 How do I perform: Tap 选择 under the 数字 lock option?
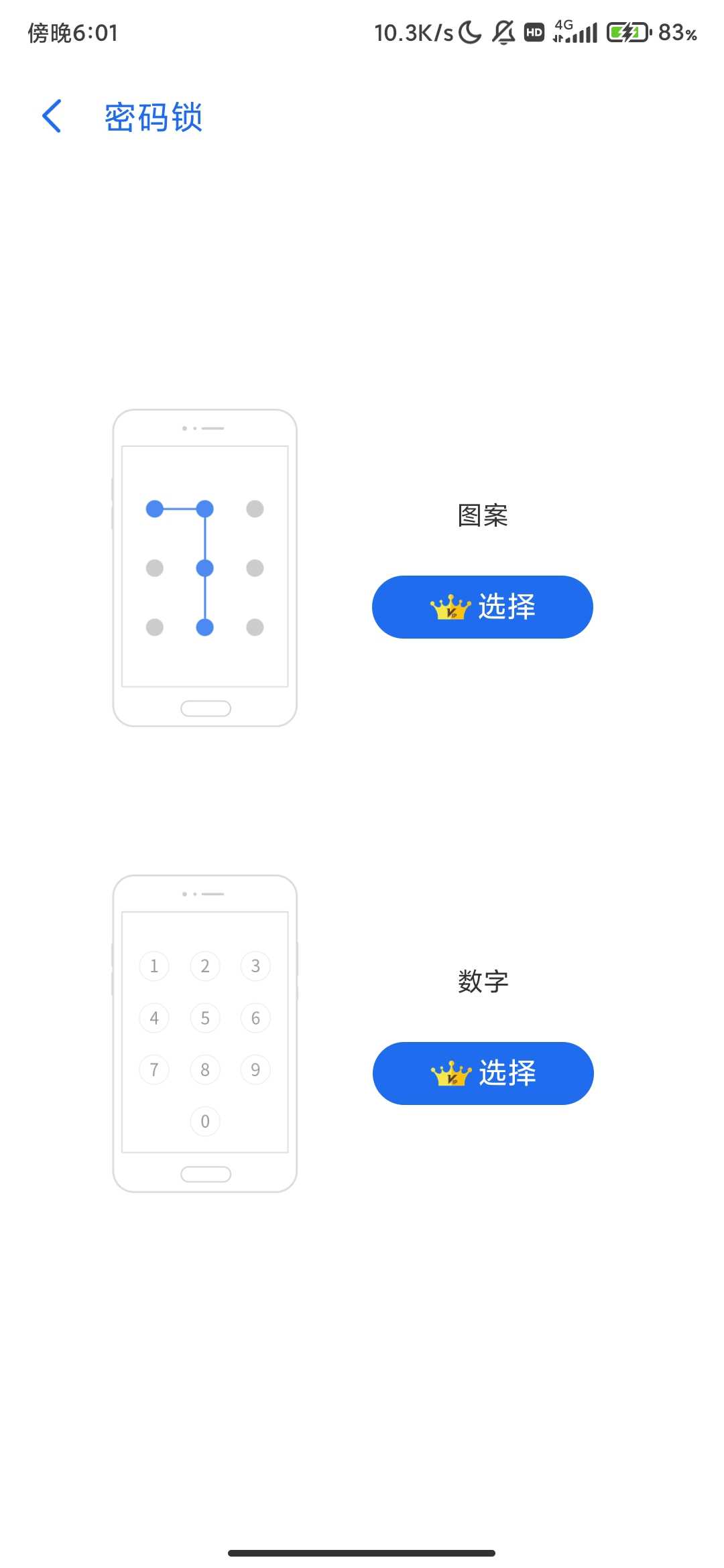[483, 1073]
